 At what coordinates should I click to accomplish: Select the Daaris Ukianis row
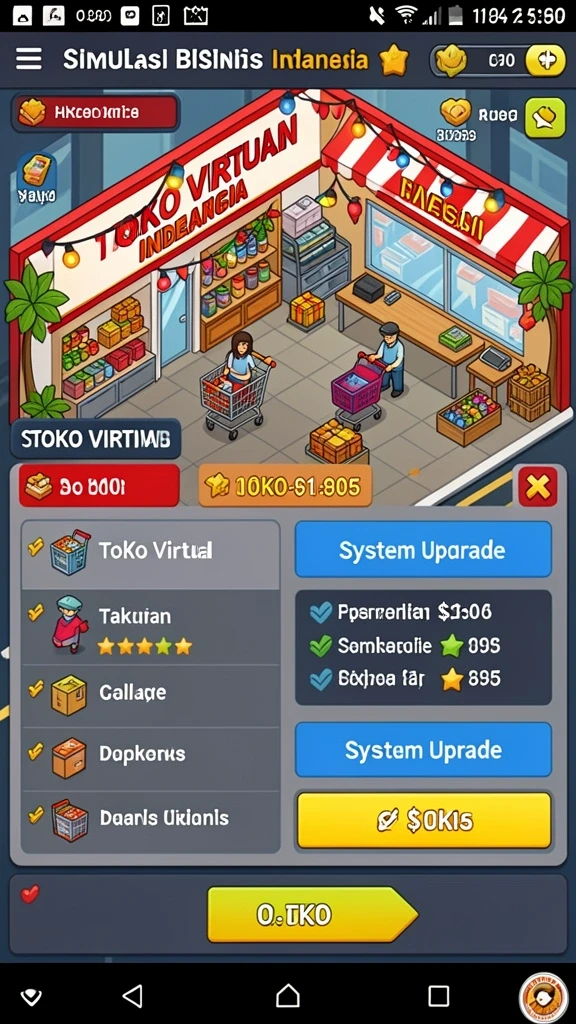click(151, 820)
